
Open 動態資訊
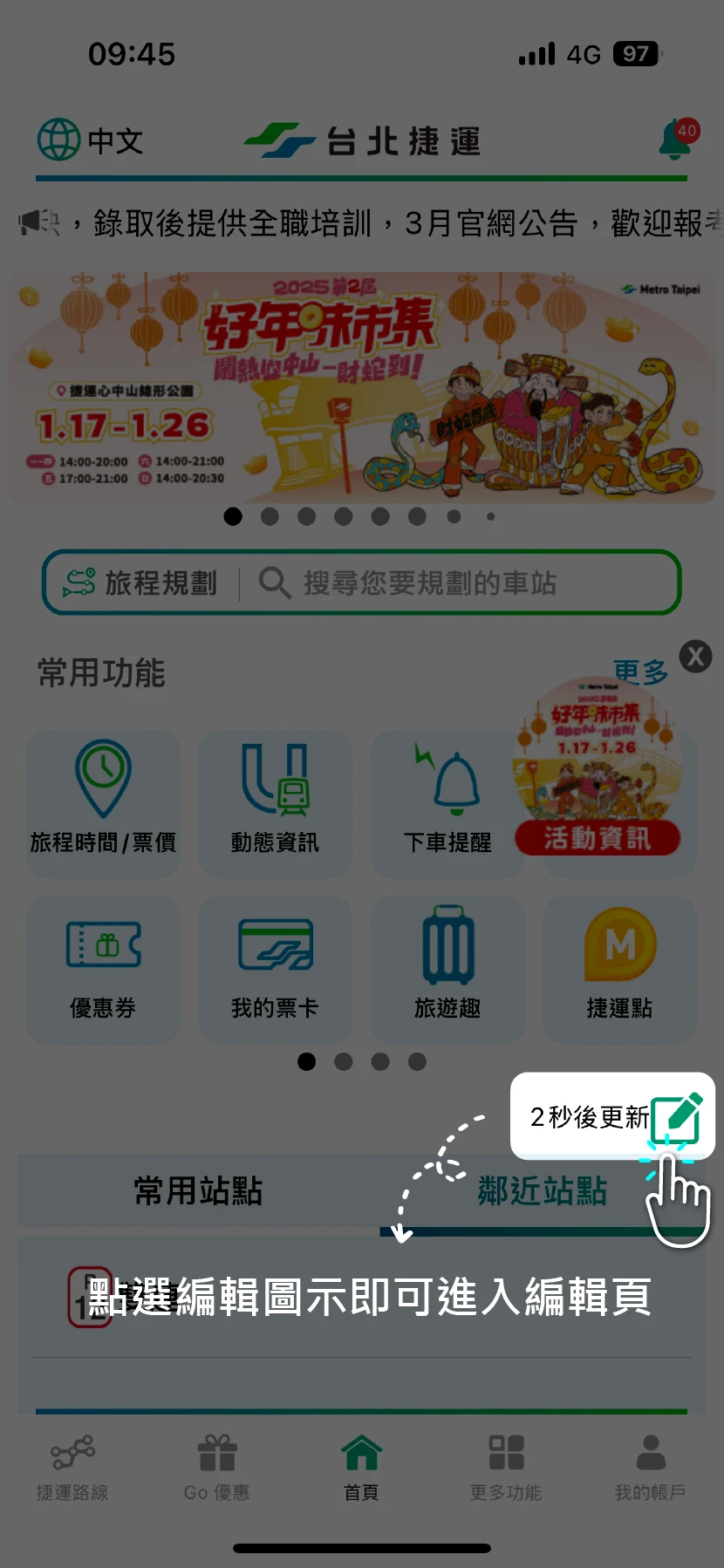(275, 802)
